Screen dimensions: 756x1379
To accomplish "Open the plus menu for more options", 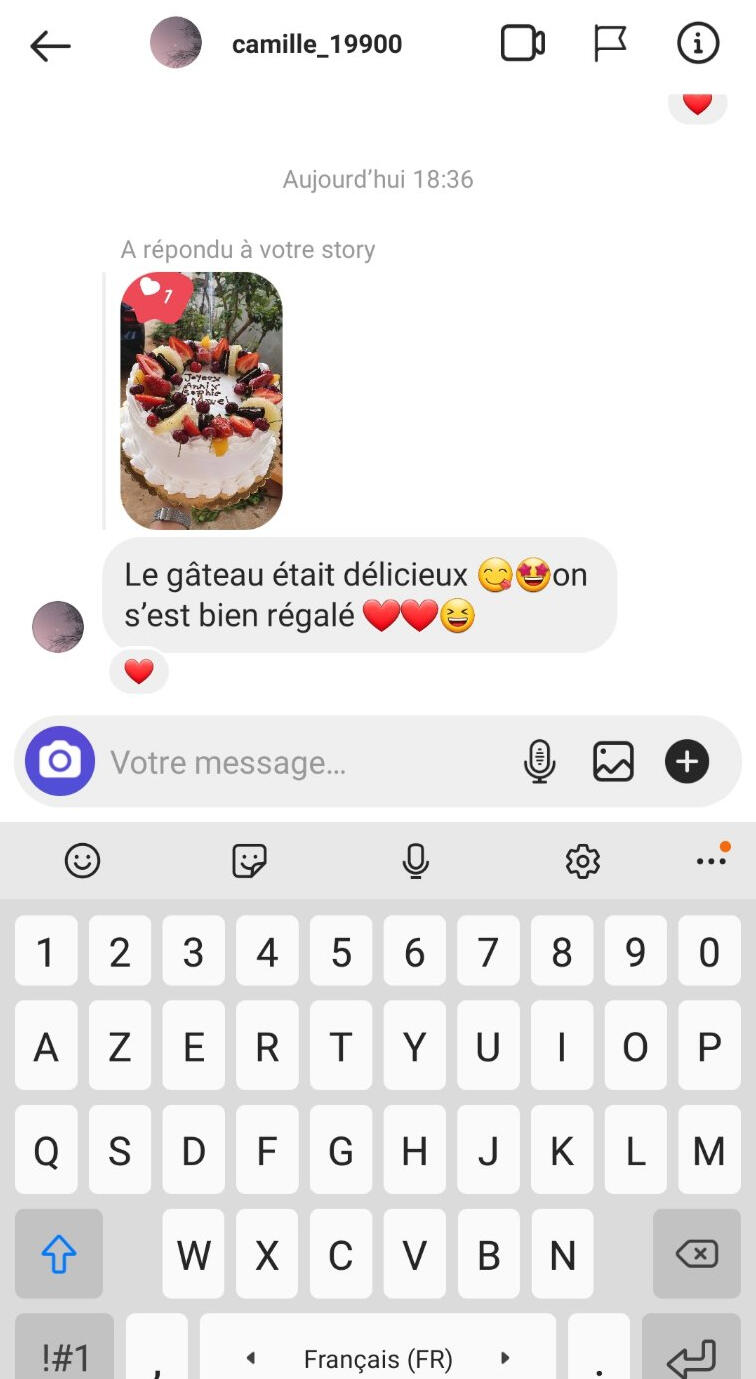I will [x=687, y=762].
